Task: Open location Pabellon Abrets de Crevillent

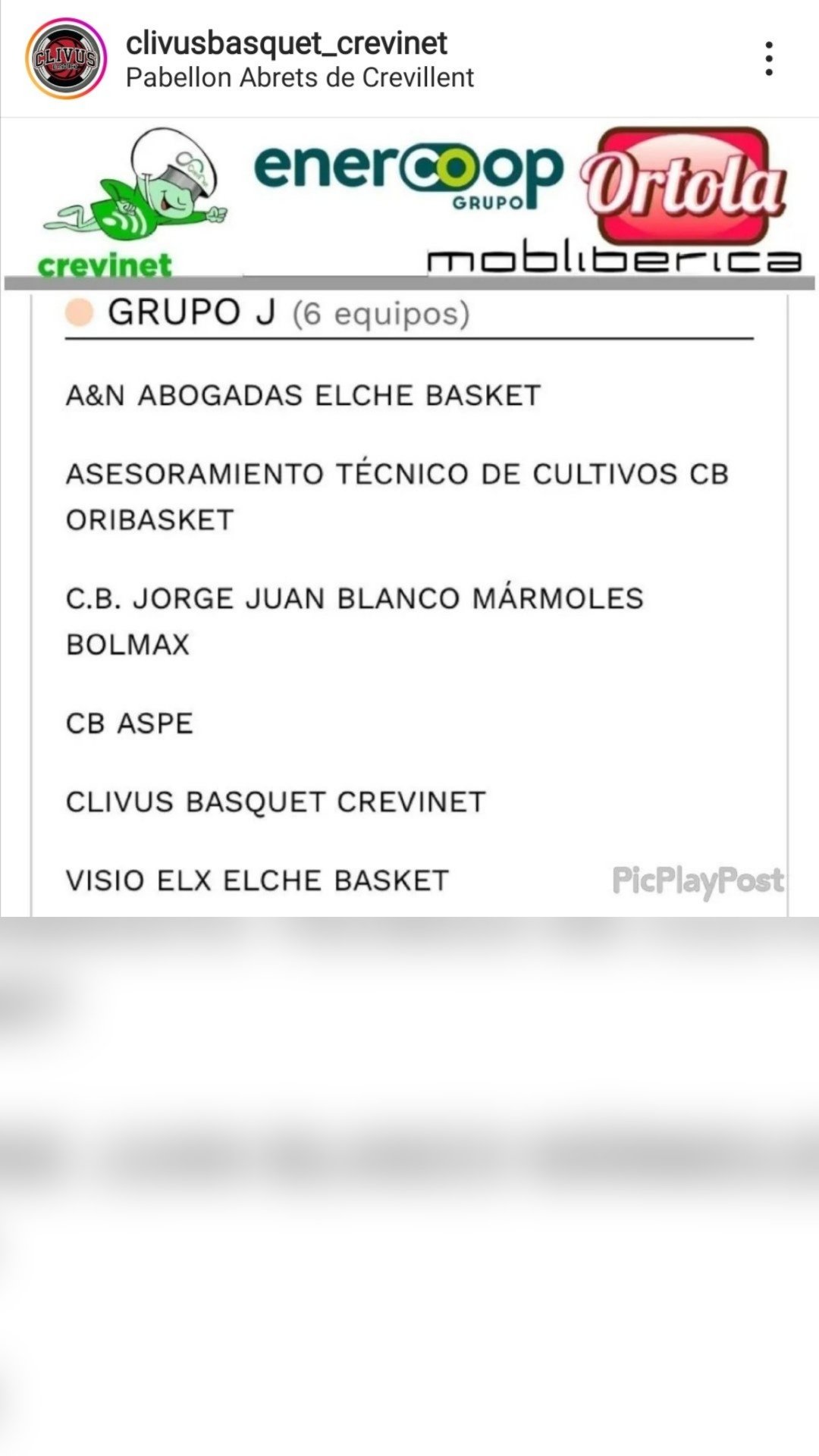Action: coord(300,77)
